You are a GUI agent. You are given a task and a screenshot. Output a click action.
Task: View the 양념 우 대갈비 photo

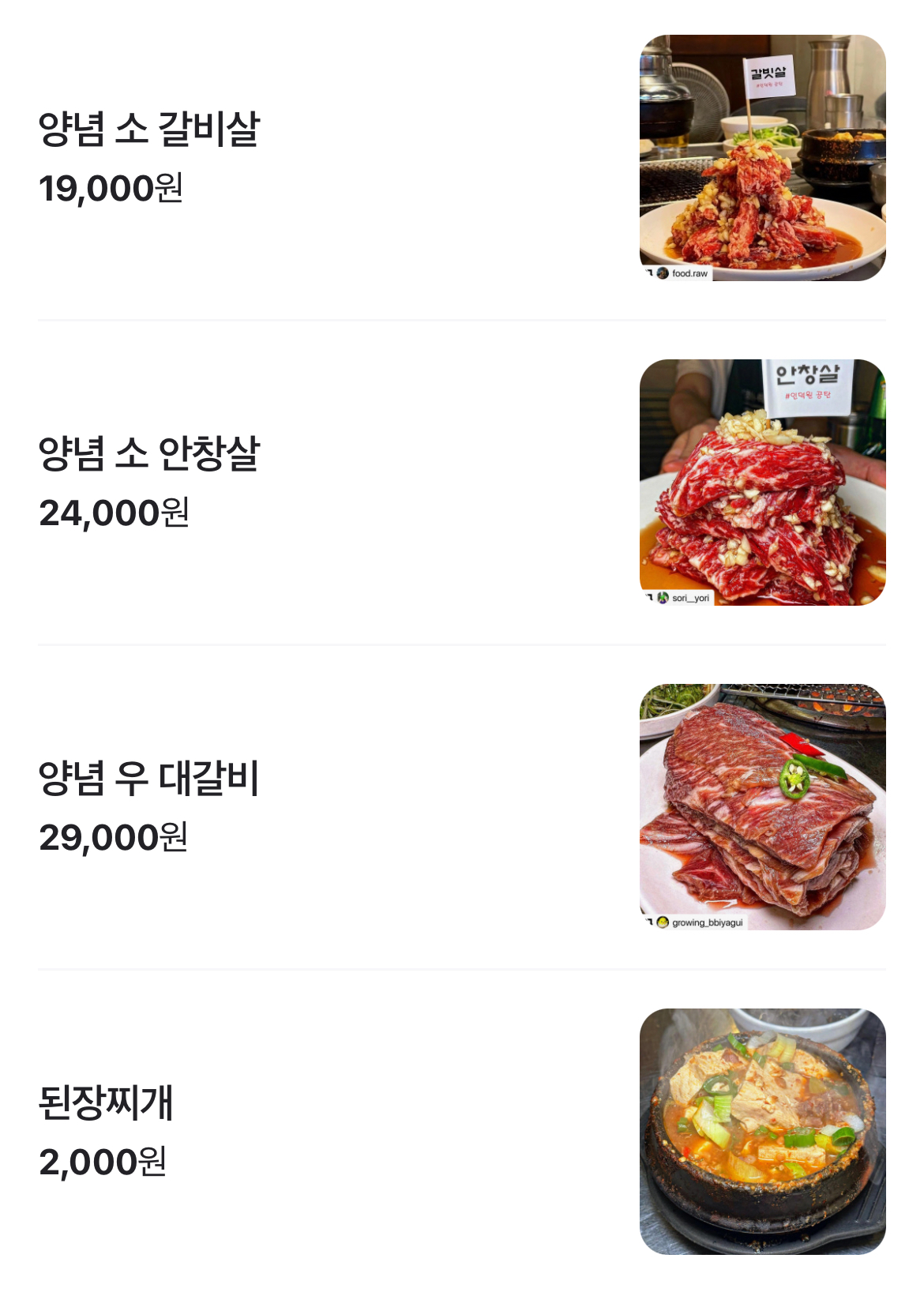point(762,807)
